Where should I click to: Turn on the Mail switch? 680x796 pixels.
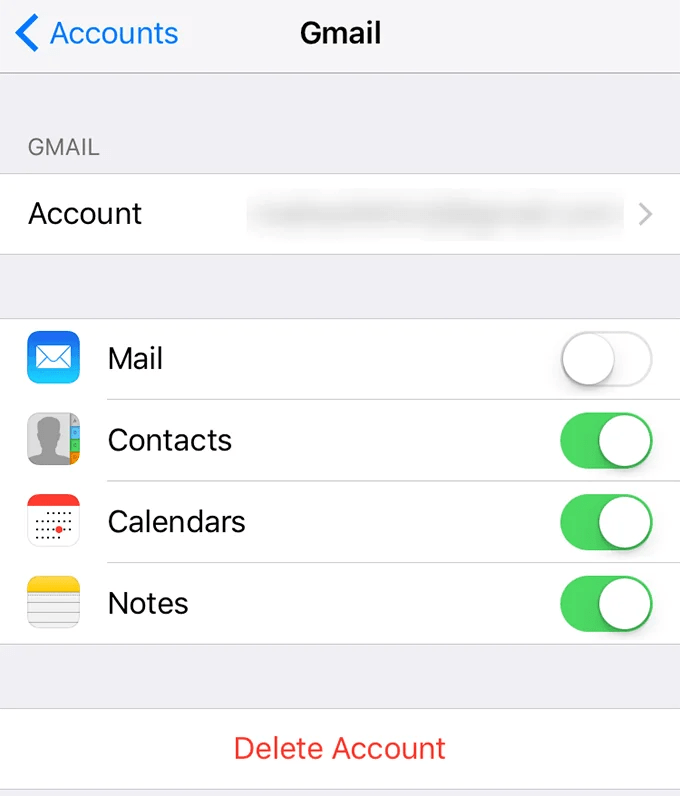coord(606,359)
